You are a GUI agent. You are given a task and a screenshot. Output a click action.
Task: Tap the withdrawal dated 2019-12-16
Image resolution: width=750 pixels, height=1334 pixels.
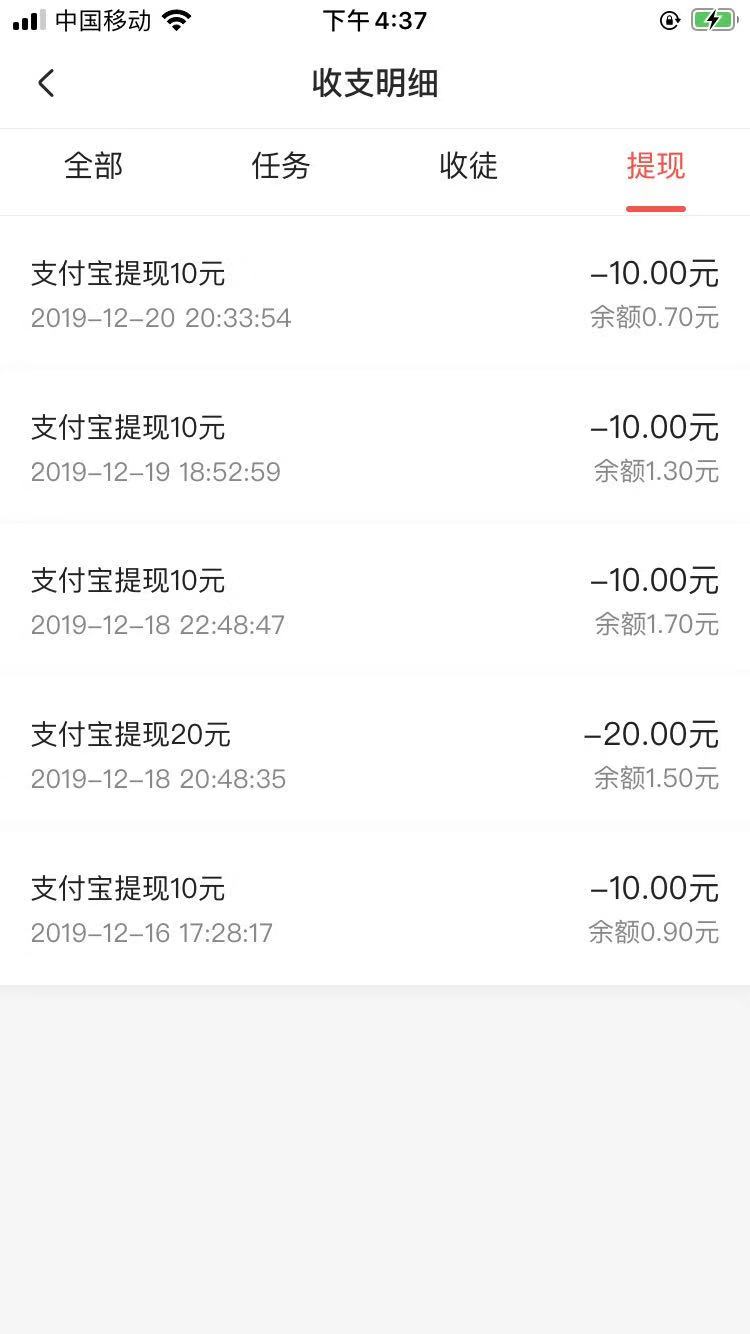[x=375, y=905]
